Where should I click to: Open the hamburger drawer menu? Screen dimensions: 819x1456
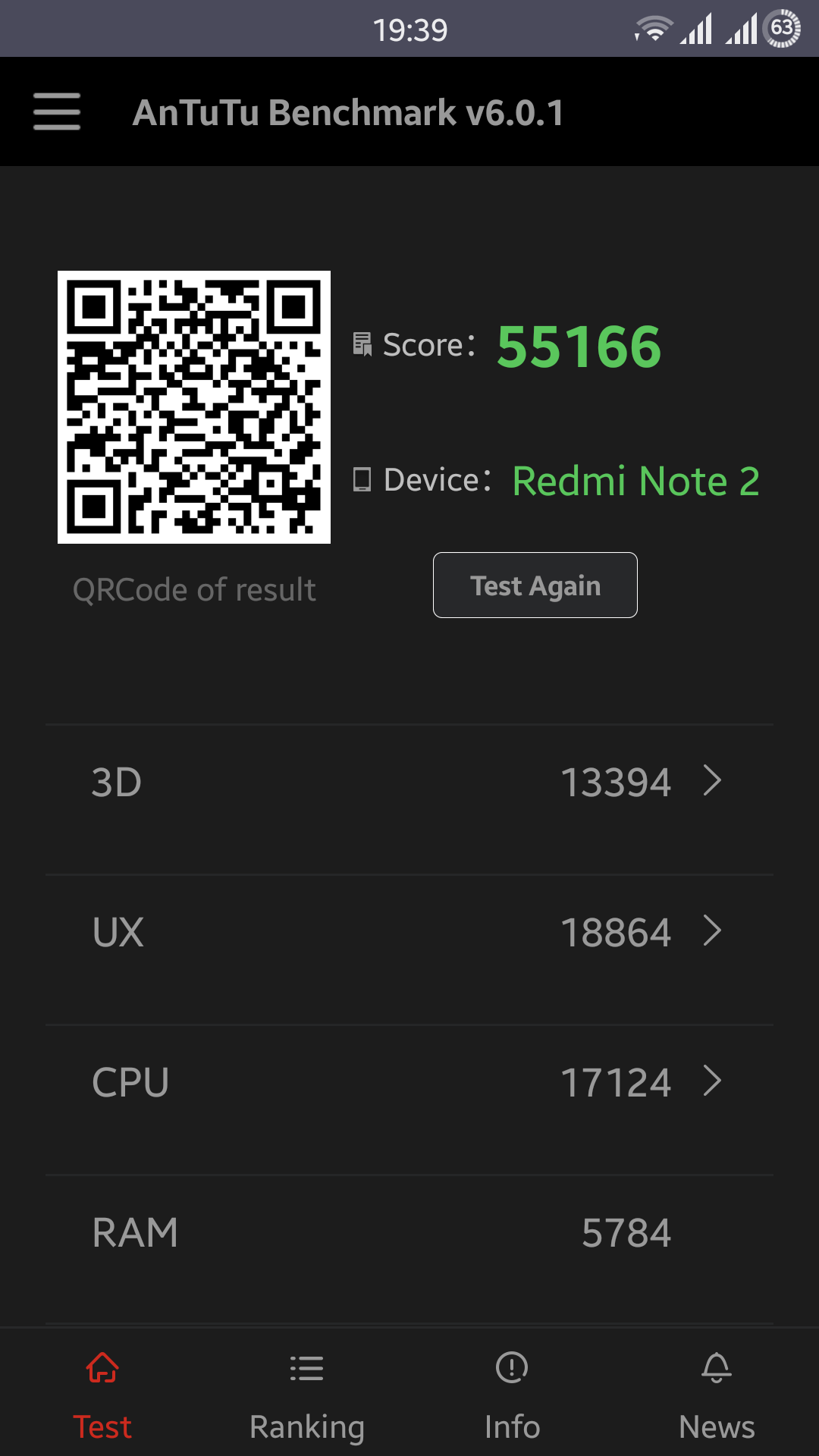tap(57, 111)
